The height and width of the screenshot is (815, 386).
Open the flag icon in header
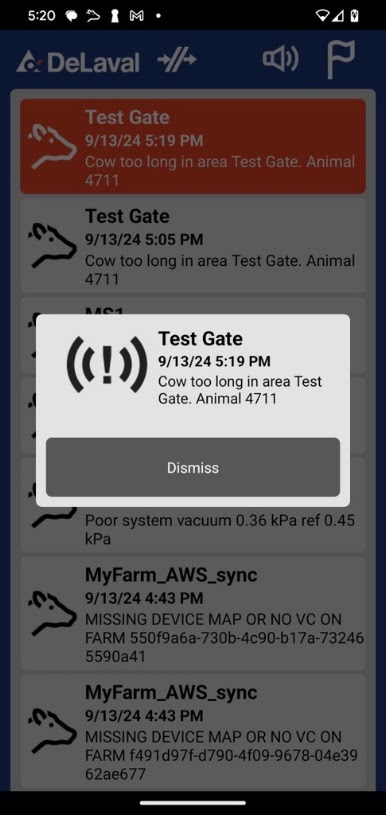[x=341, y=59]
